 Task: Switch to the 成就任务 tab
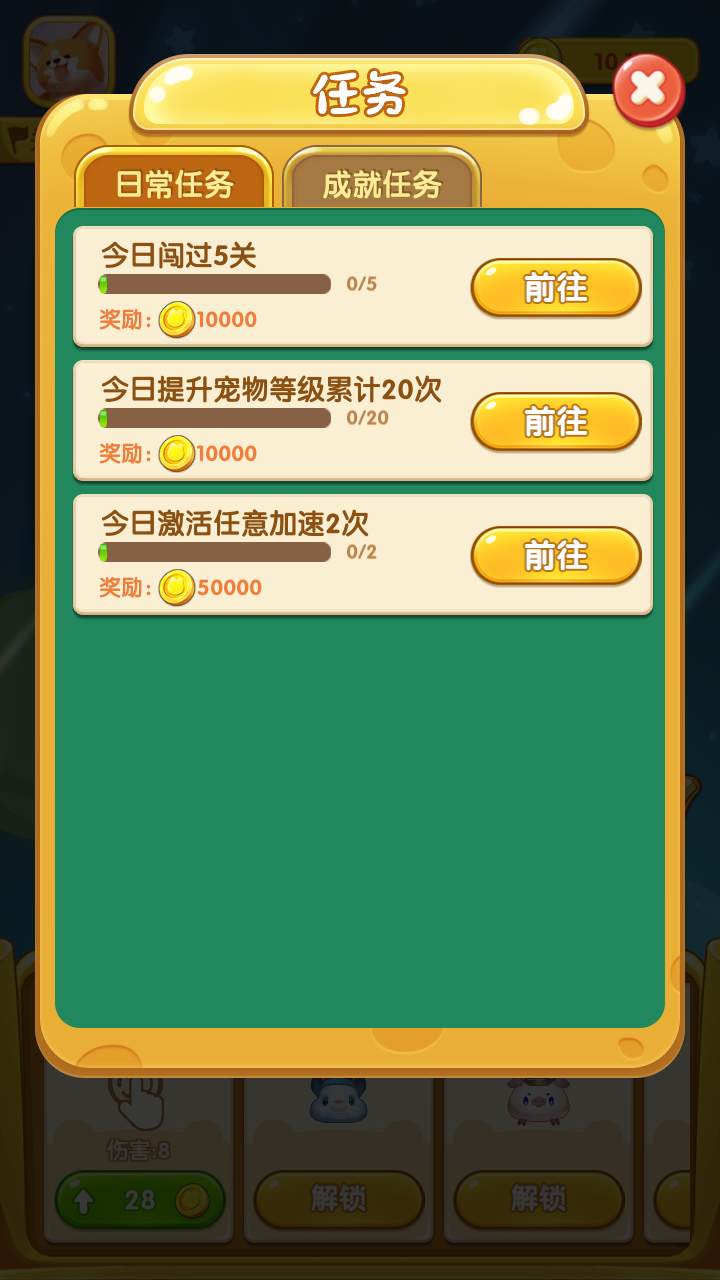[x=382, y=184]
